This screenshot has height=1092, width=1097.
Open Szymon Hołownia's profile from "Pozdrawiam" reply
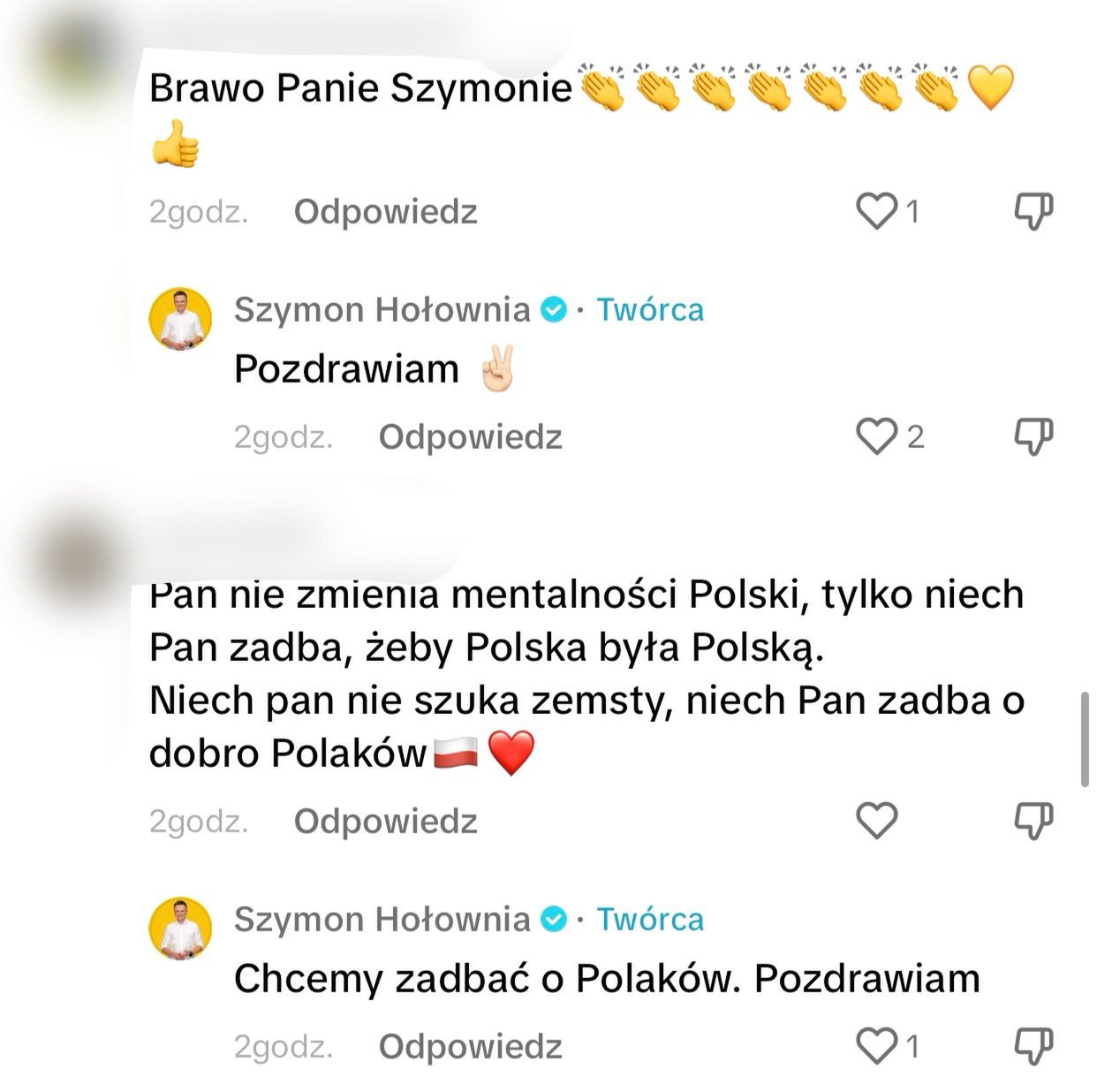[x=381, y=310]
